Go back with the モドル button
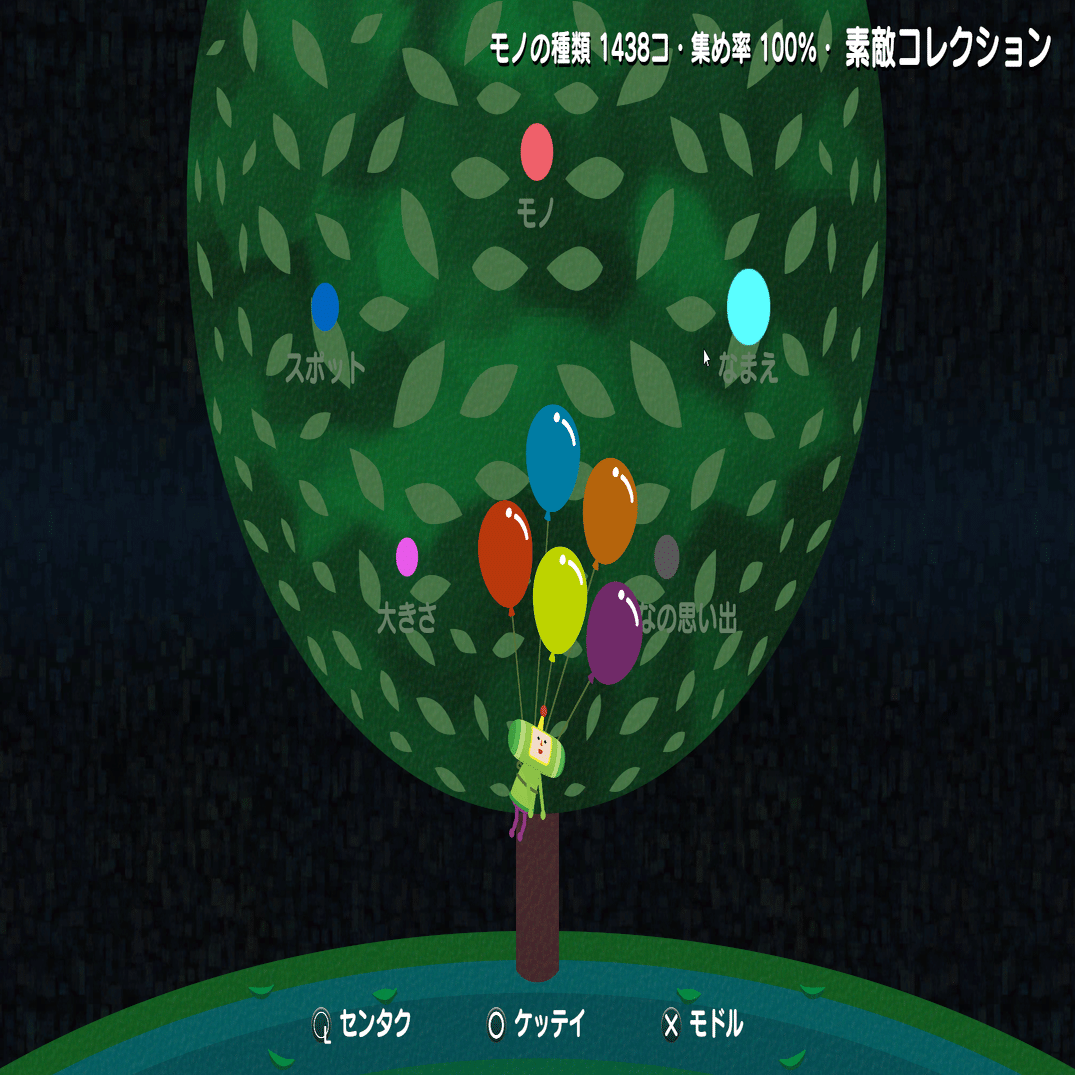Screen dimensions: 1075x1075 704,1024
